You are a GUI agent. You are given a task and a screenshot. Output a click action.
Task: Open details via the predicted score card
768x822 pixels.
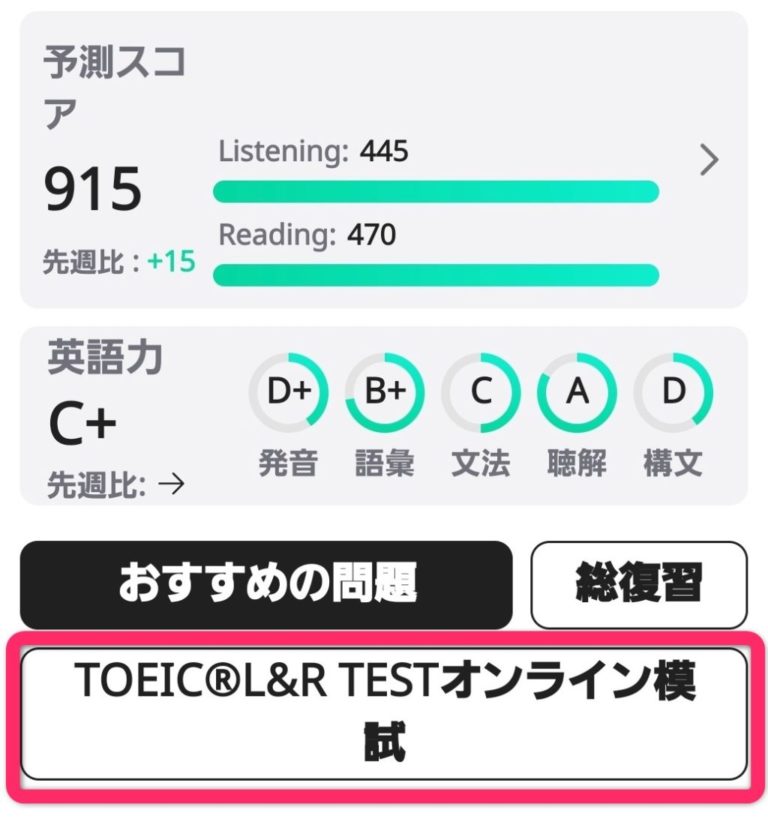pos(384,160)
